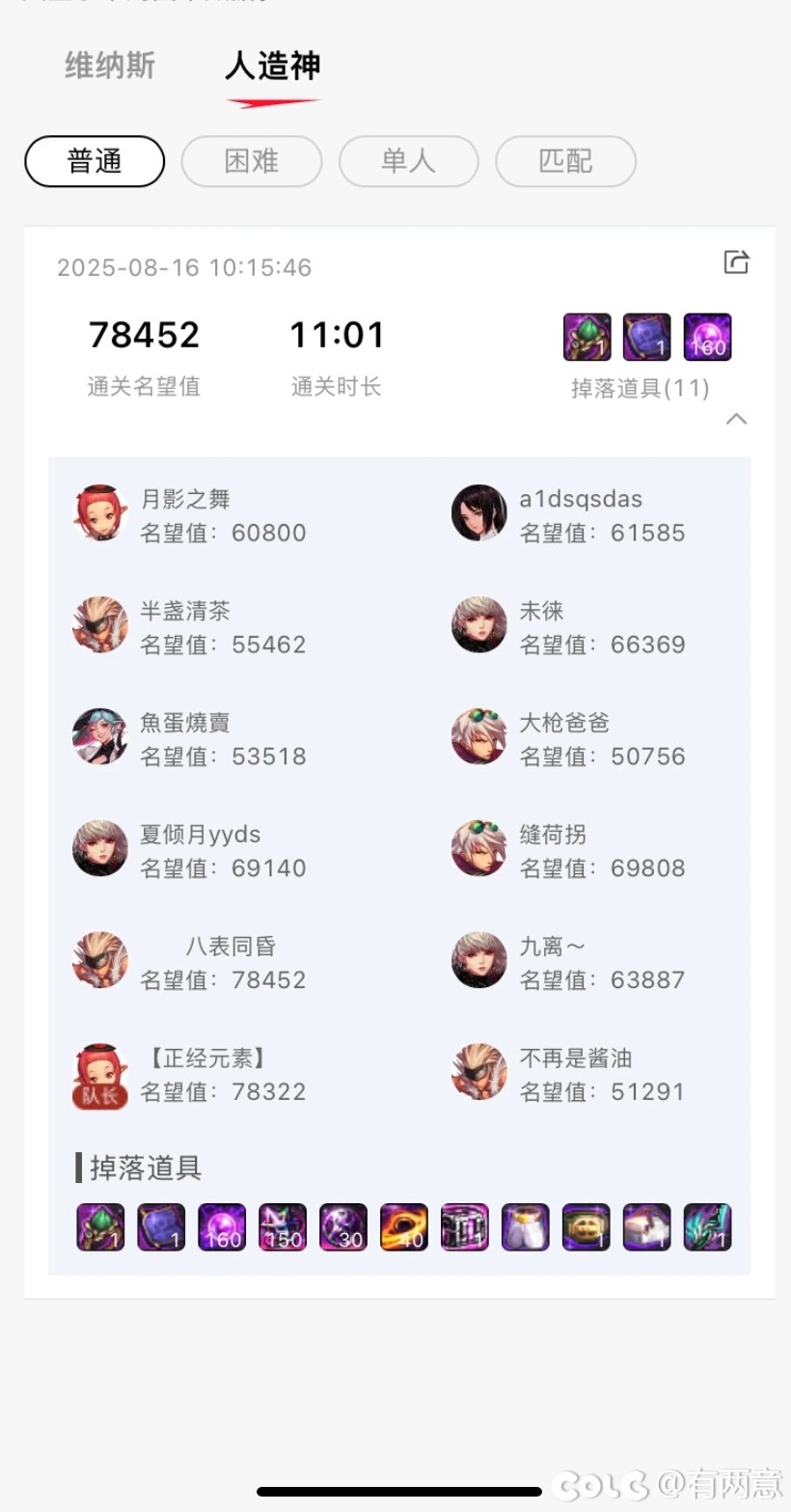This screenshot has height=1512, width=791.
Task: Collapse the record details chevron
Action: point(736,419)
